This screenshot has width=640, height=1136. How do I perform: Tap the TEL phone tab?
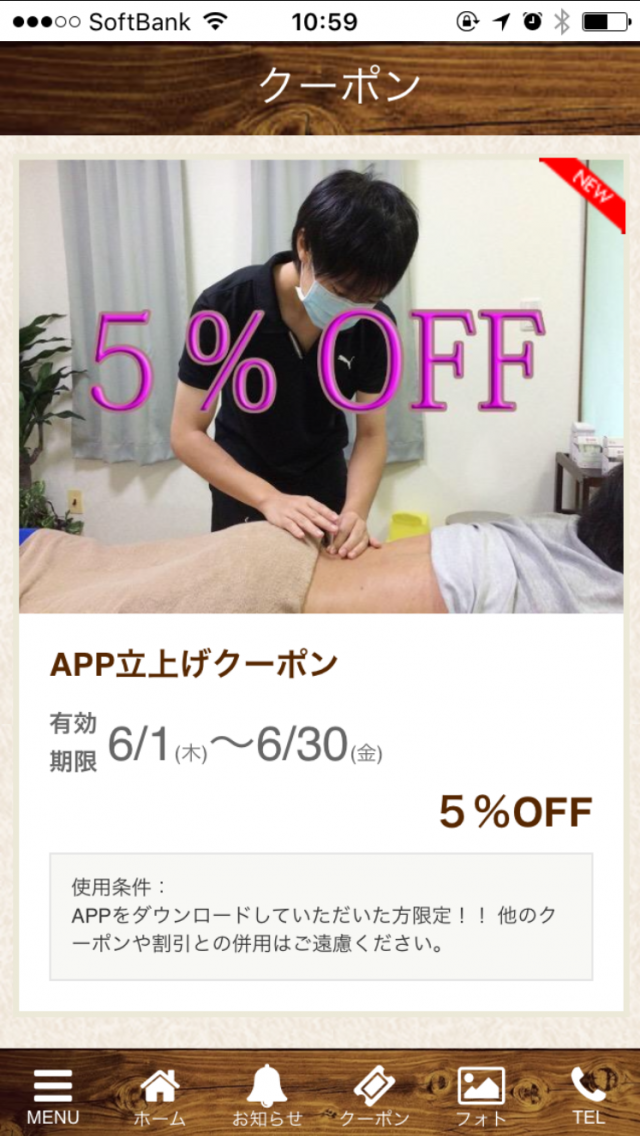(x=588, y=1094)
